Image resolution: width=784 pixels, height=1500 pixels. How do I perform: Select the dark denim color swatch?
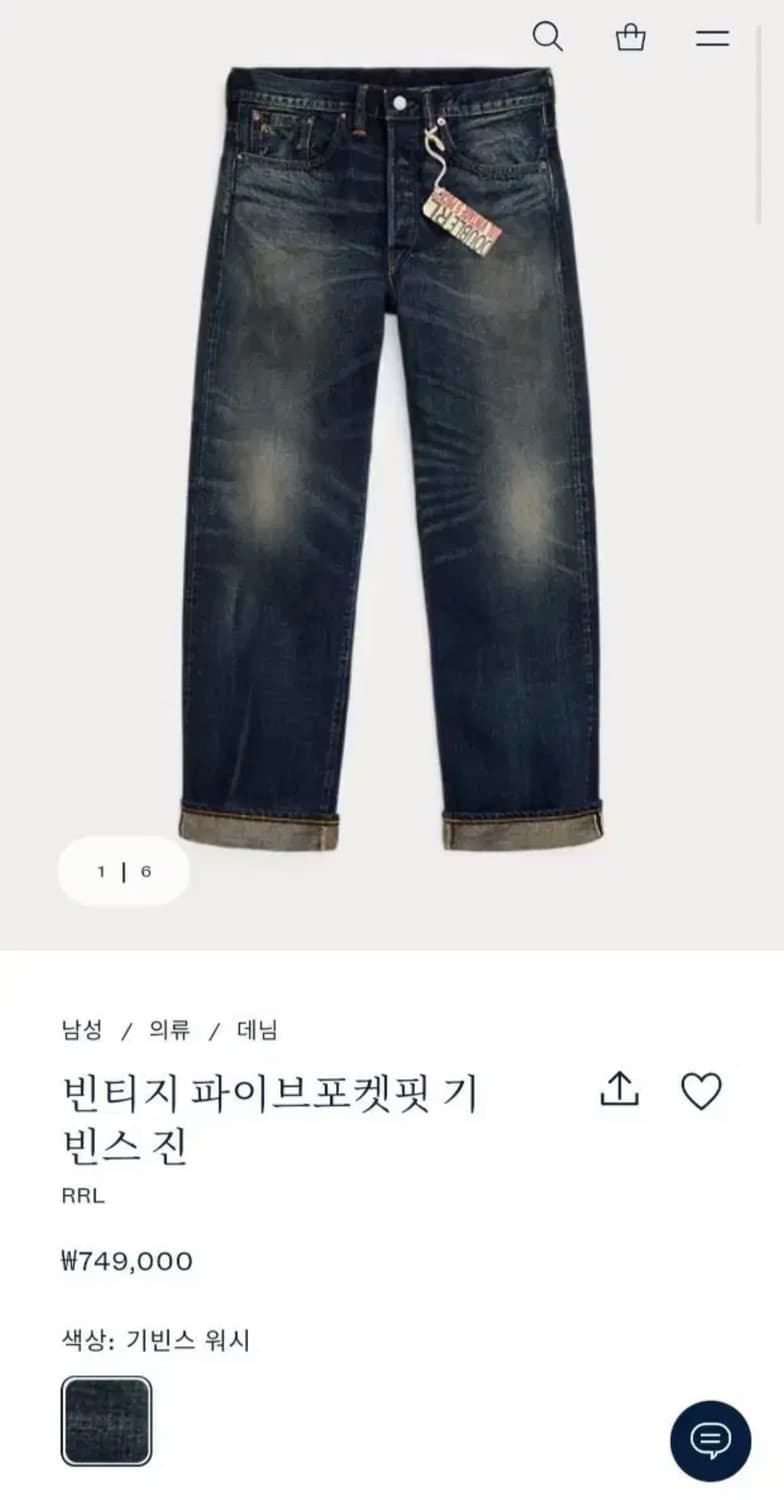coord(106,1420)
